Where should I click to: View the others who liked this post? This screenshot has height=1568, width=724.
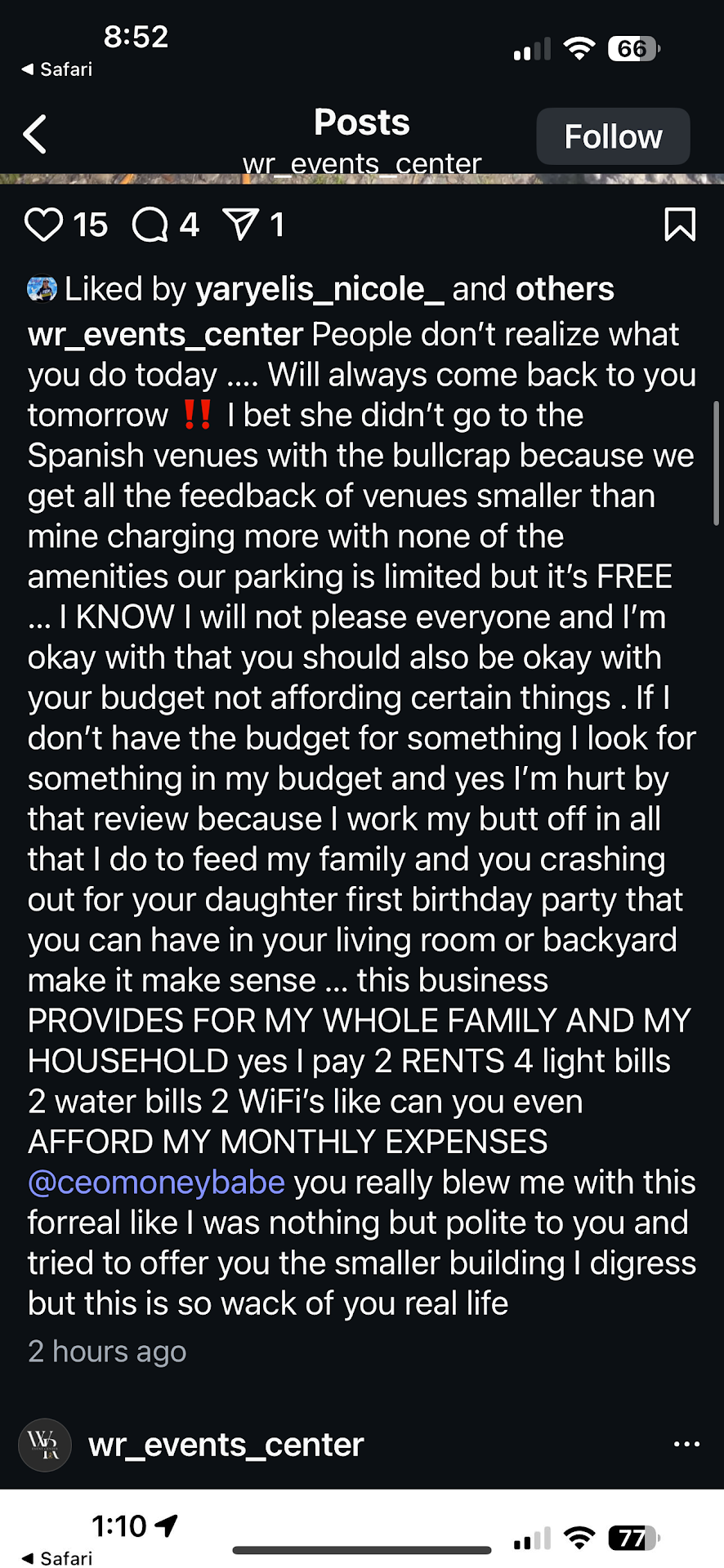[x=564, y=289]
